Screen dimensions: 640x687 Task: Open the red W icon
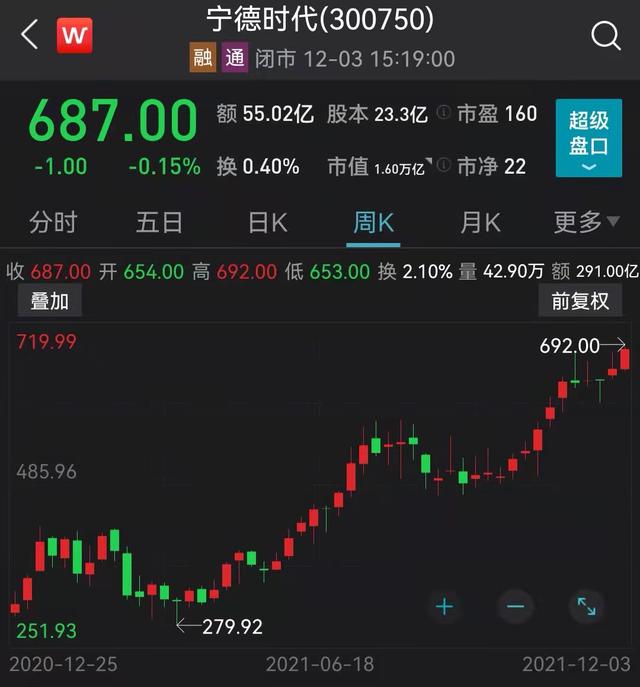[75, 36]
